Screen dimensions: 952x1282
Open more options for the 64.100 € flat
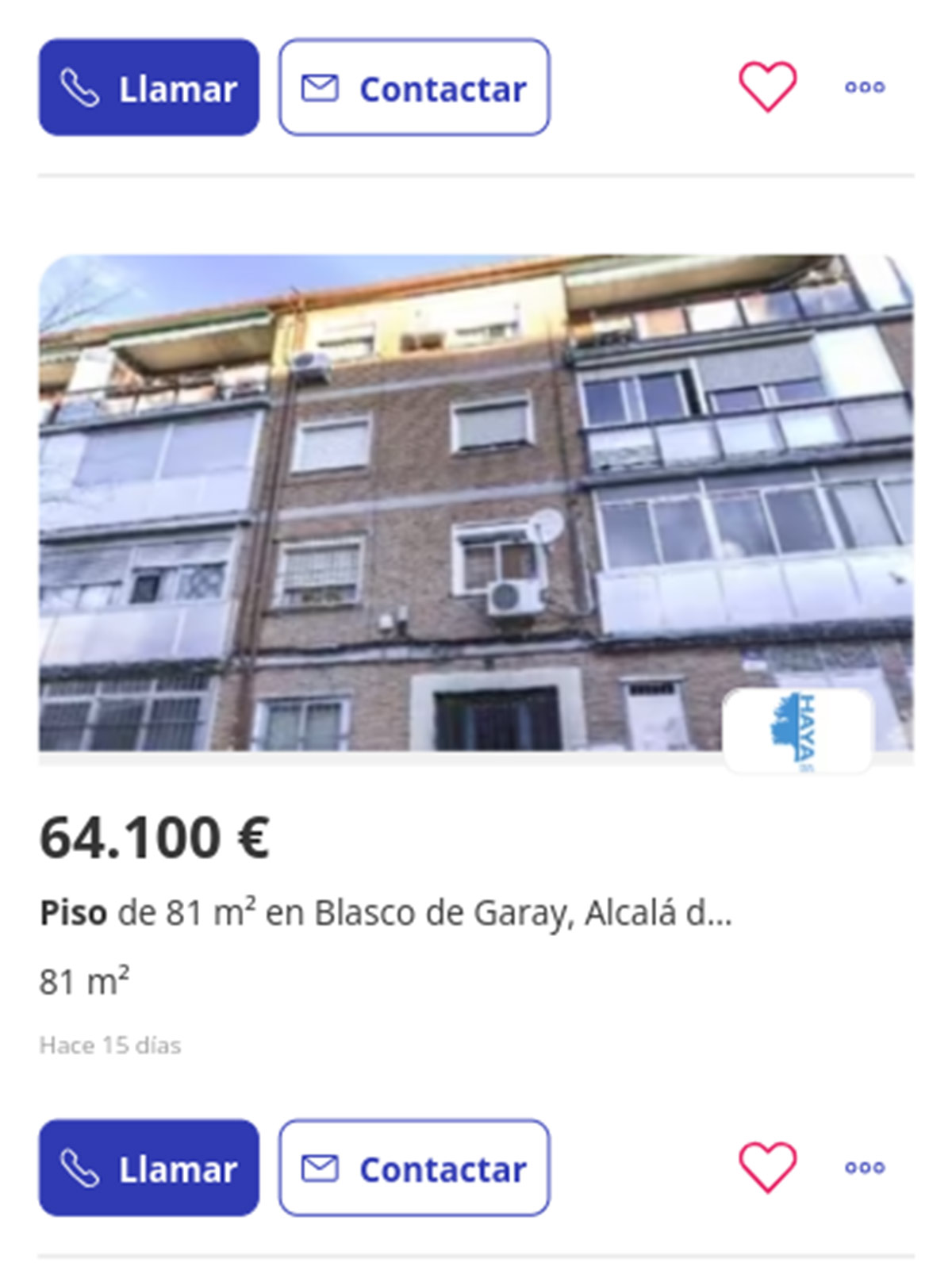864,1168
